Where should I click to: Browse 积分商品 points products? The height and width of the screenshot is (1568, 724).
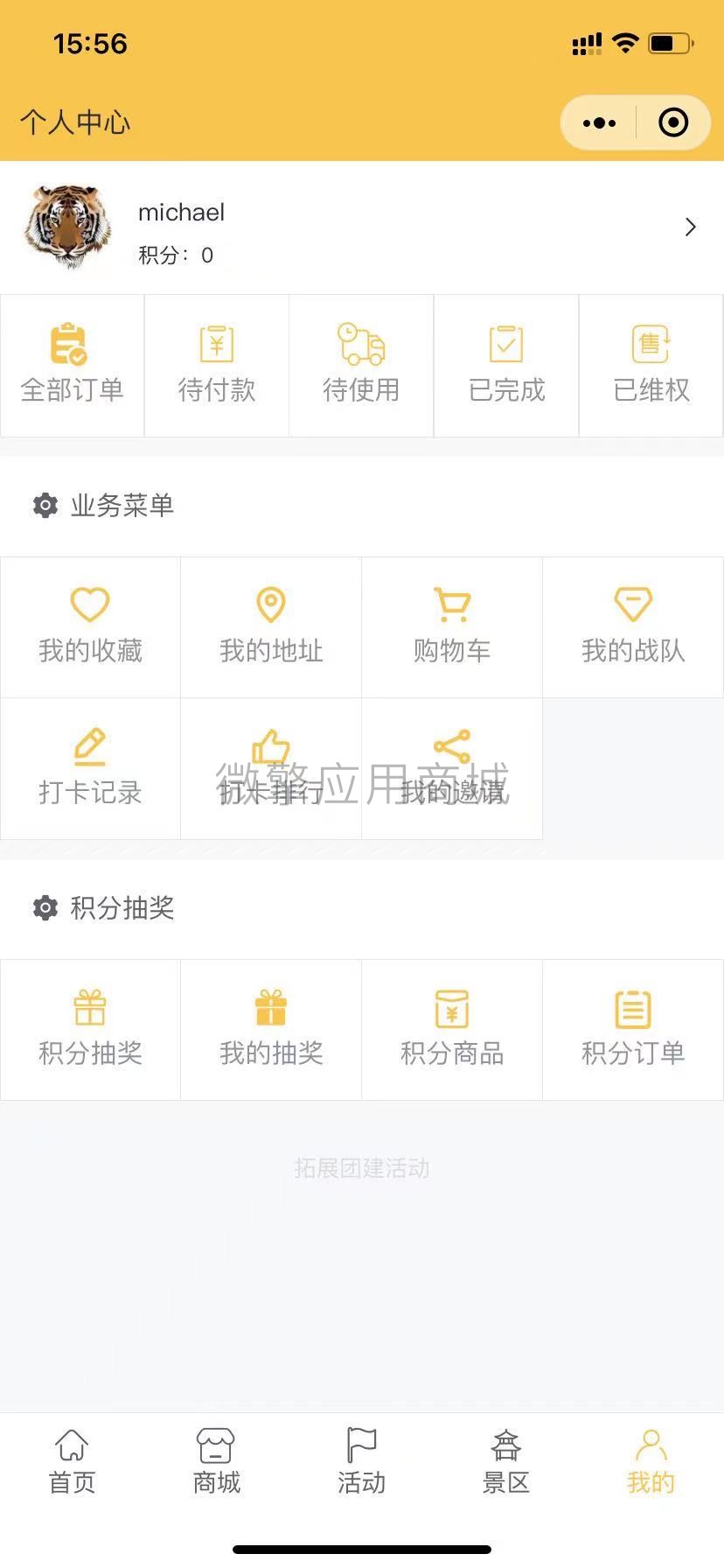click(x=452, y=1029)
